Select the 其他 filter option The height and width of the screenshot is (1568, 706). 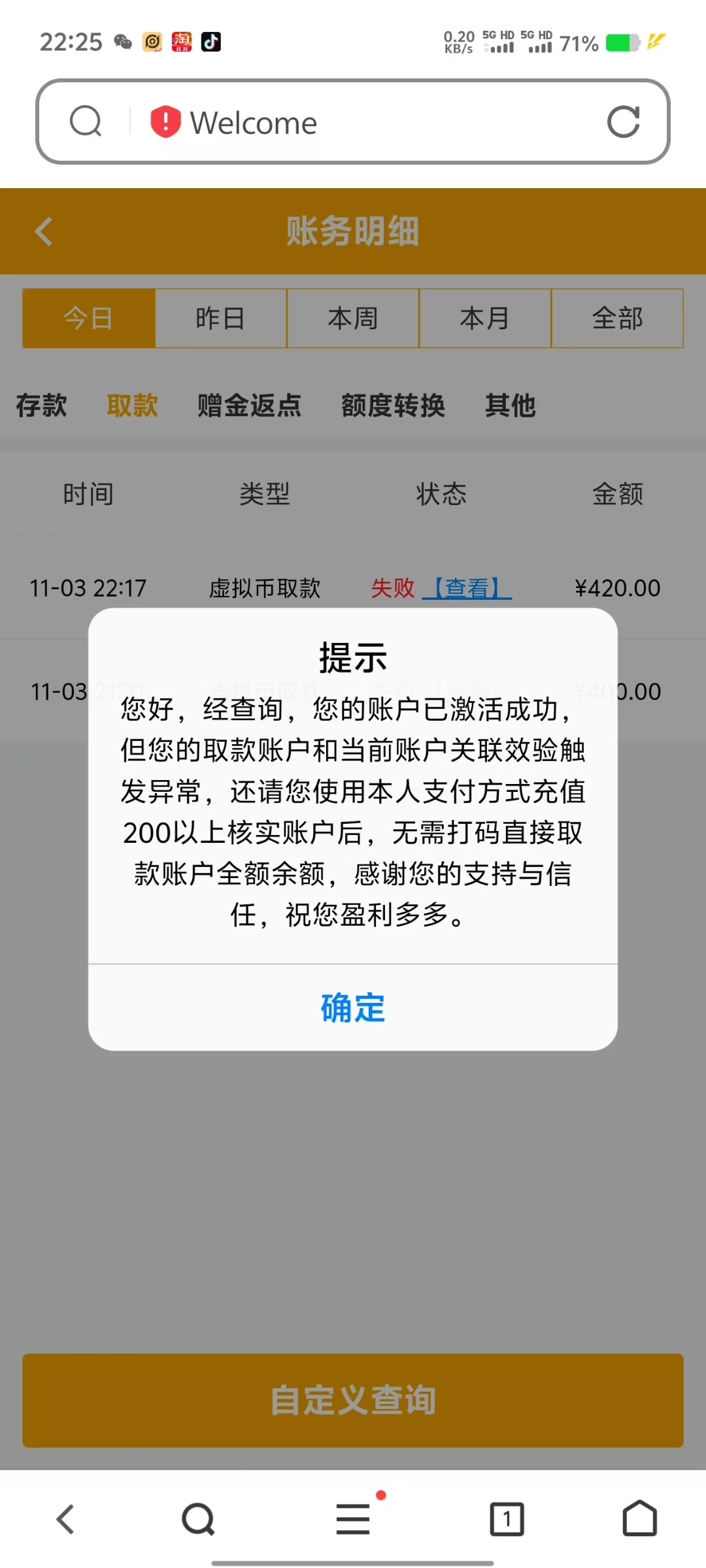click(x=511, y=405)
